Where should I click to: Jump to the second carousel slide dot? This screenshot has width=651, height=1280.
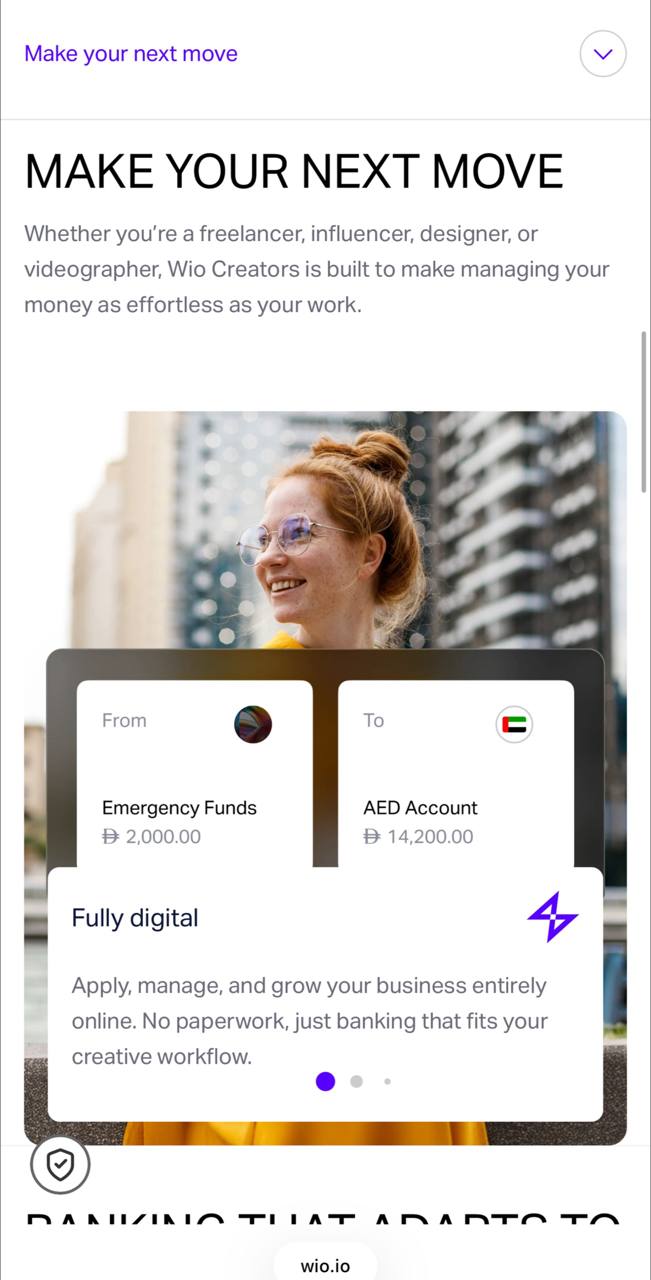(356, 1081)
